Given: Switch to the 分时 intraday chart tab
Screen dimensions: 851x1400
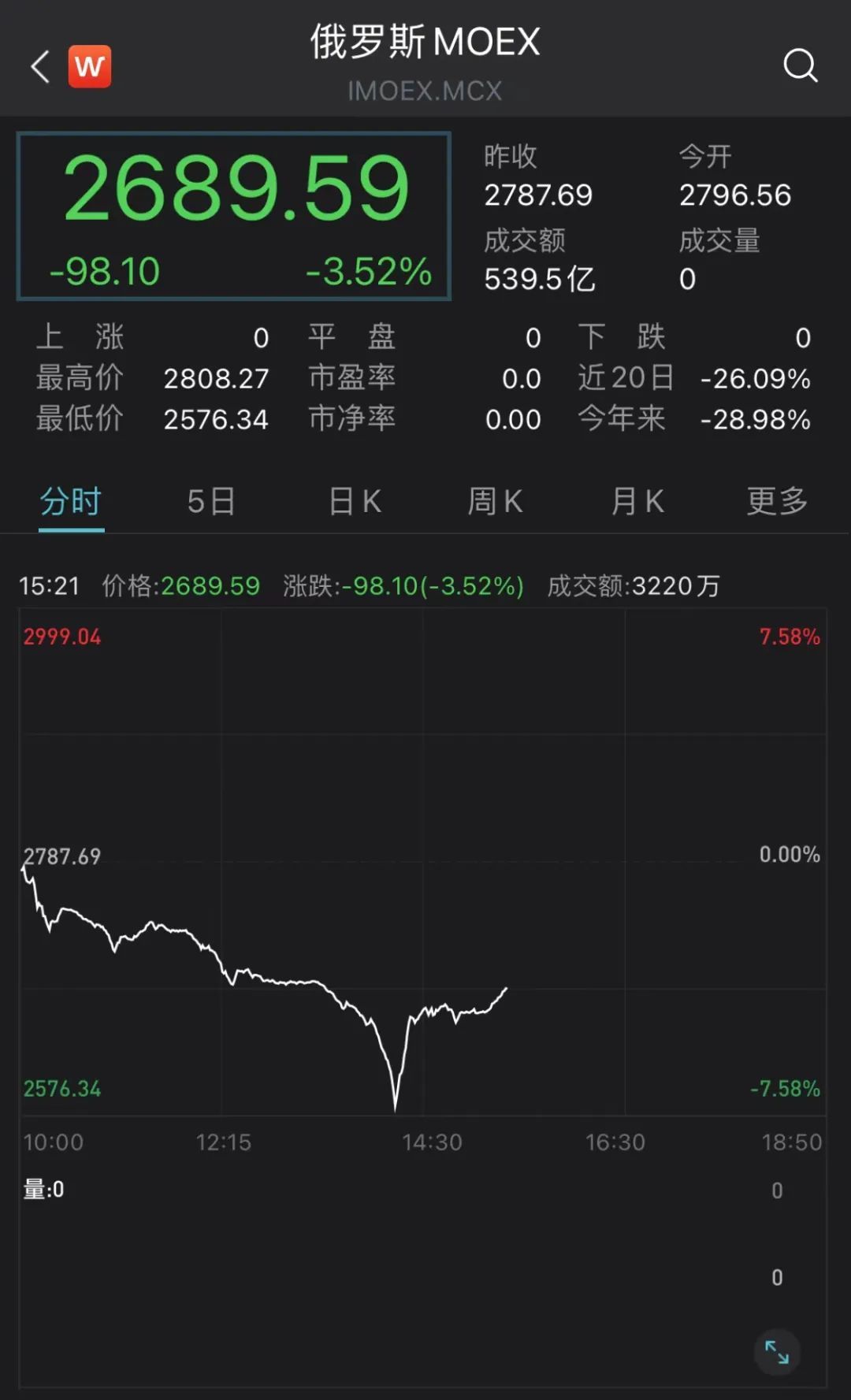Looking at the screenshot, I should [71, 501].
